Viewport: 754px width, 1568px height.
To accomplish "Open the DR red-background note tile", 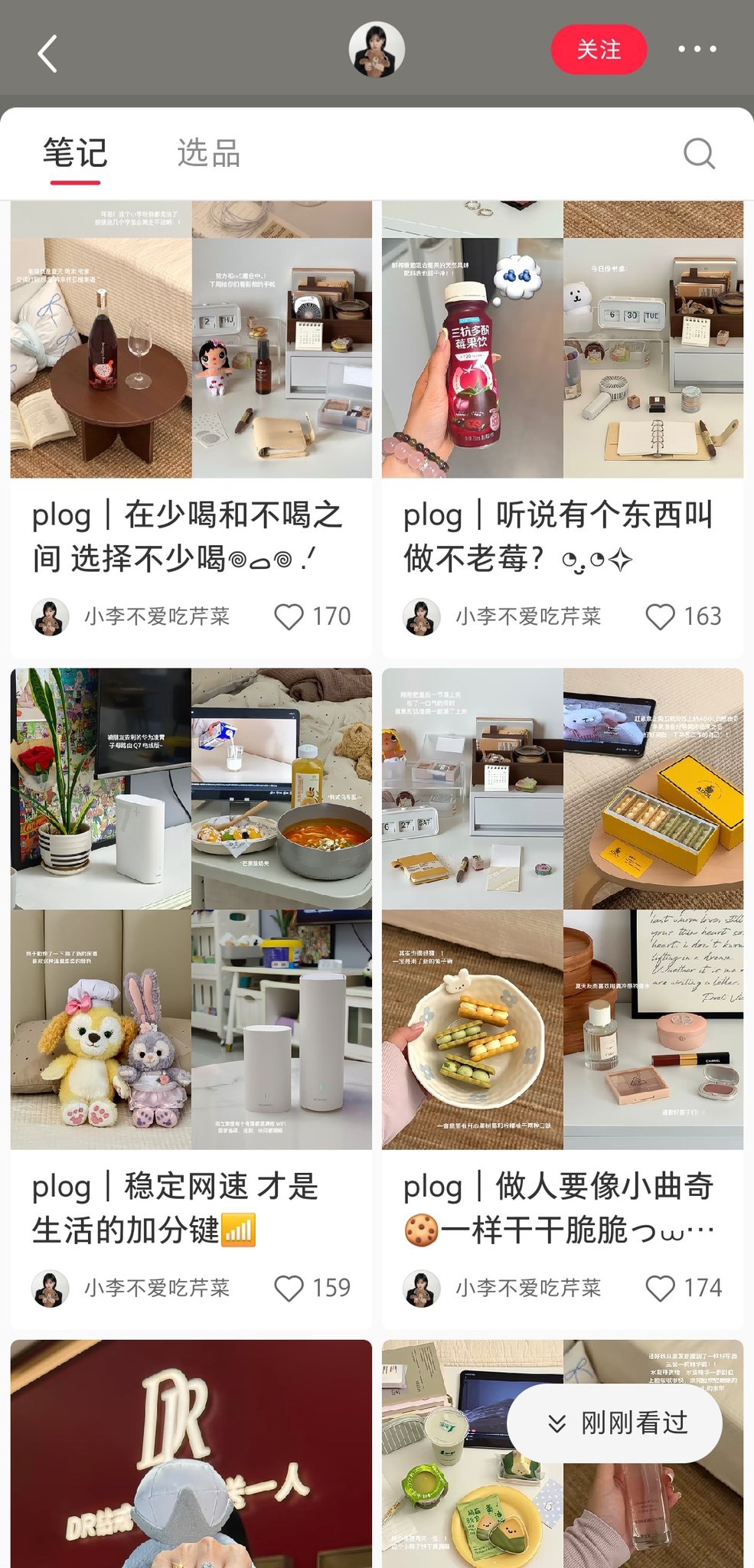I will click(191, 1454).
